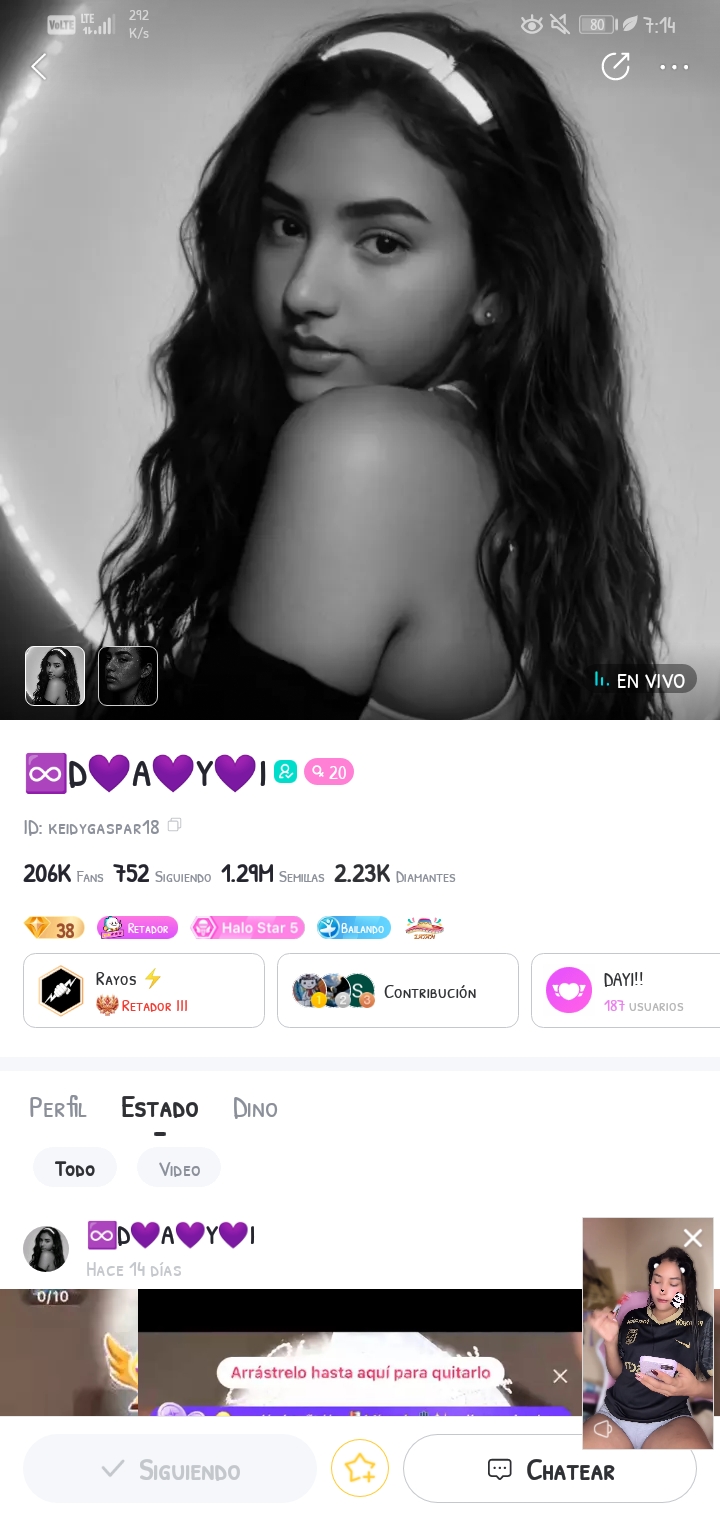Switch to the Perfil tab
Image resolution: width=720 pixels, height=1520 pixels.
tap(58, 1108)
